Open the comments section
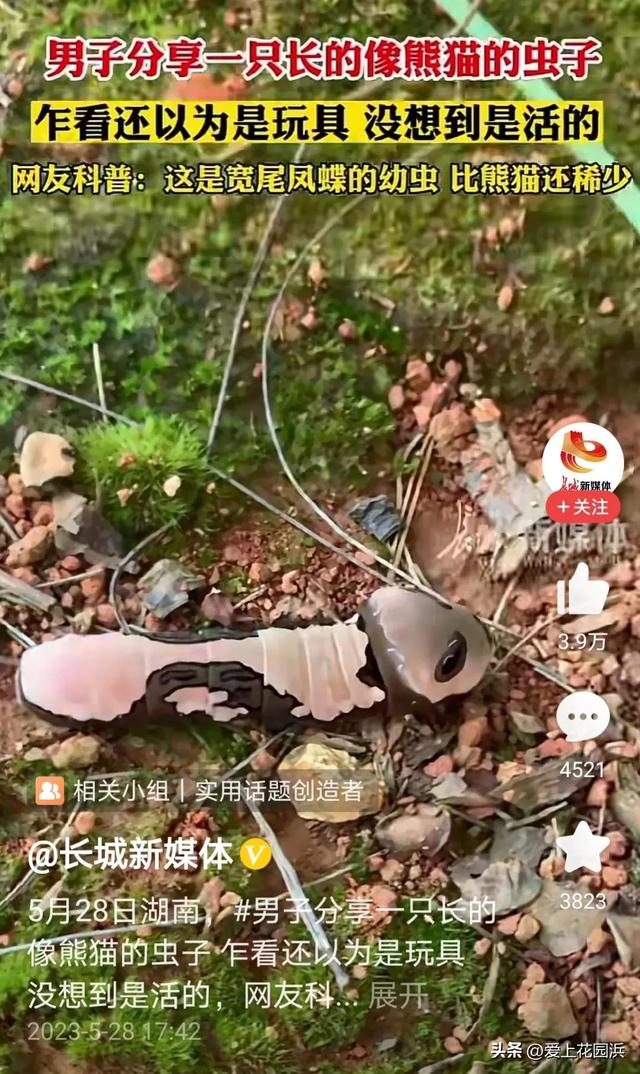640x1074 pixels. click(x=583, y=716)
